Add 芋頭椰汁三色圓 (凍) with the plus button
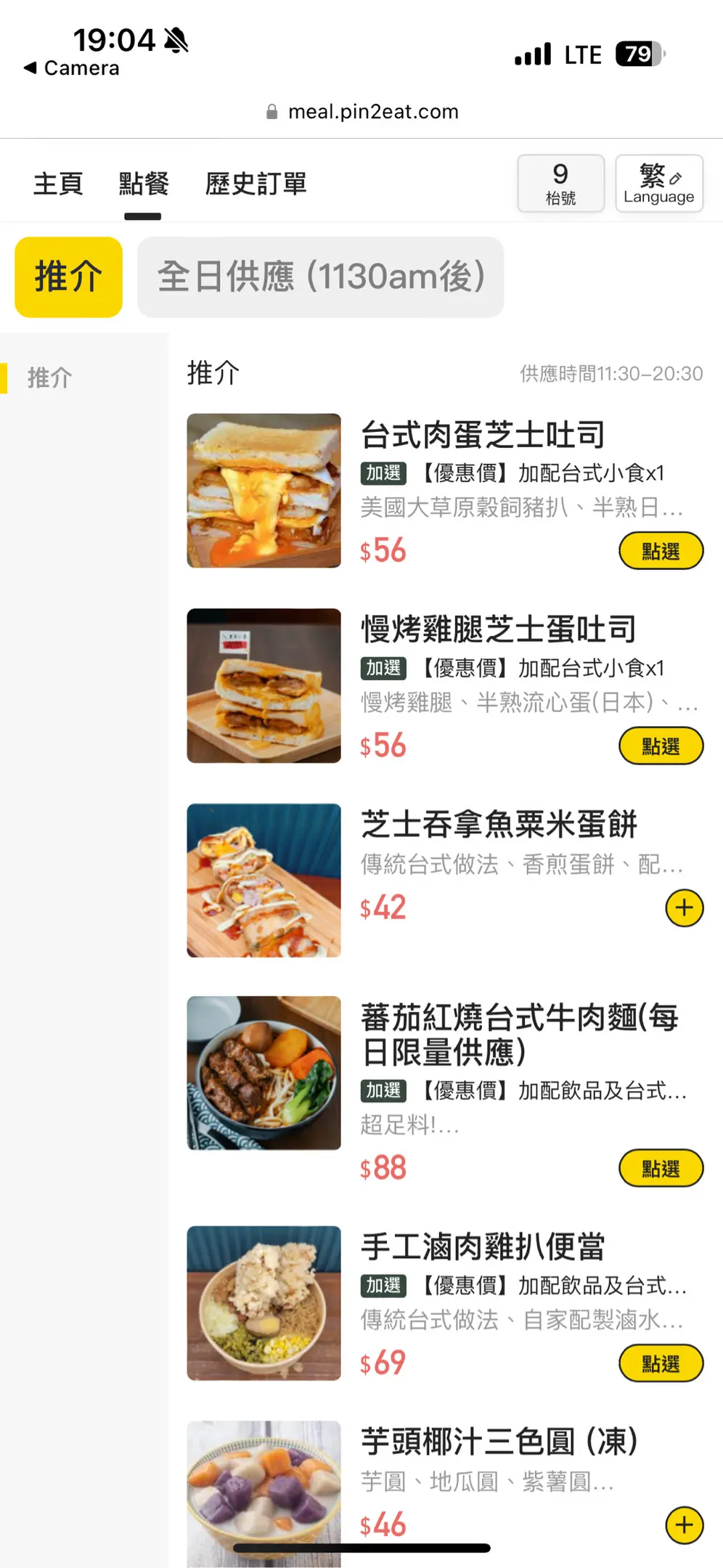This screenshot has width=723, height=1568. coord(684,1524)
